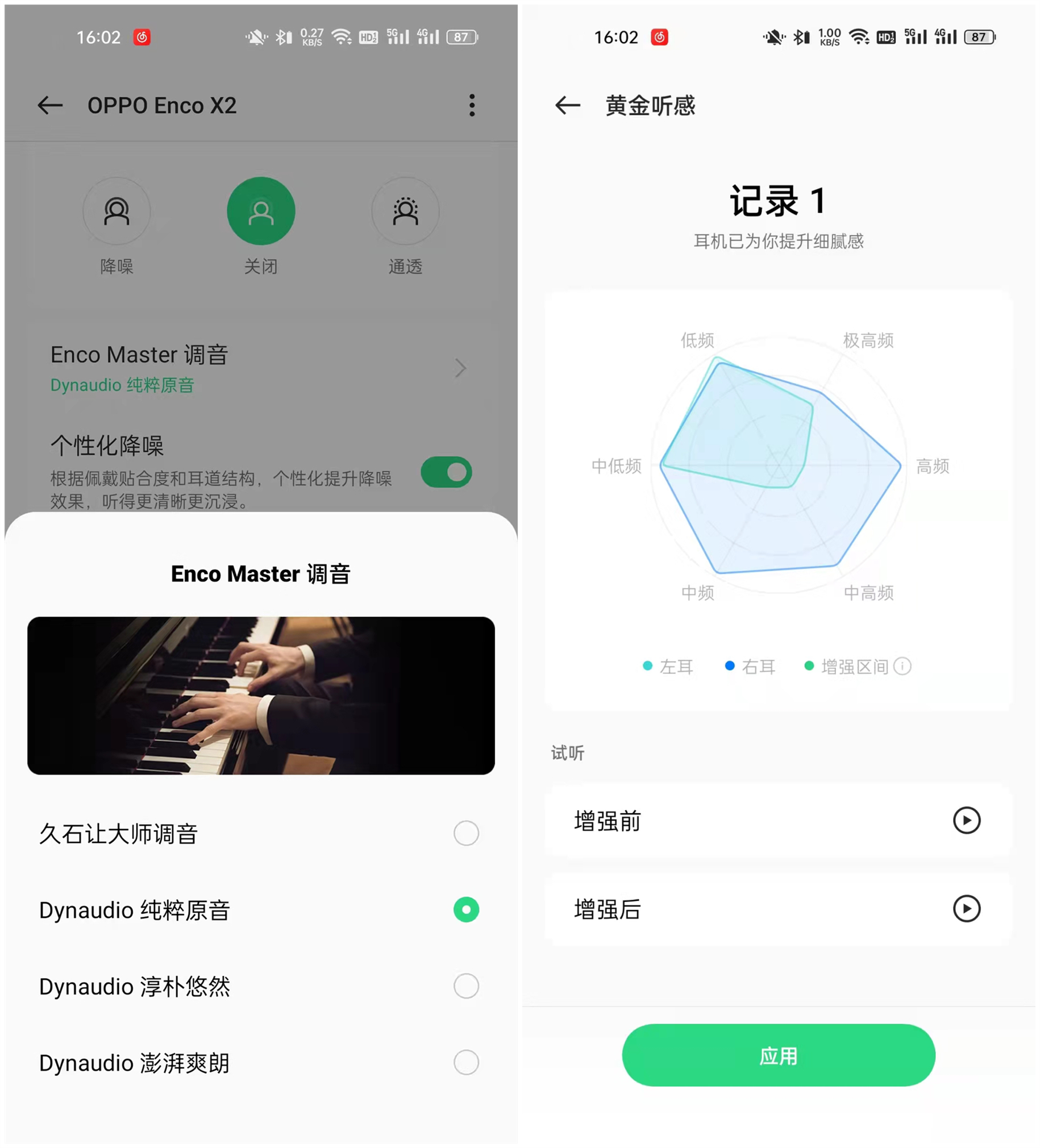Switch to 通透 transparency mode
The width and height of the screenshot is (1040, 1148).
(x=406, y=211)
